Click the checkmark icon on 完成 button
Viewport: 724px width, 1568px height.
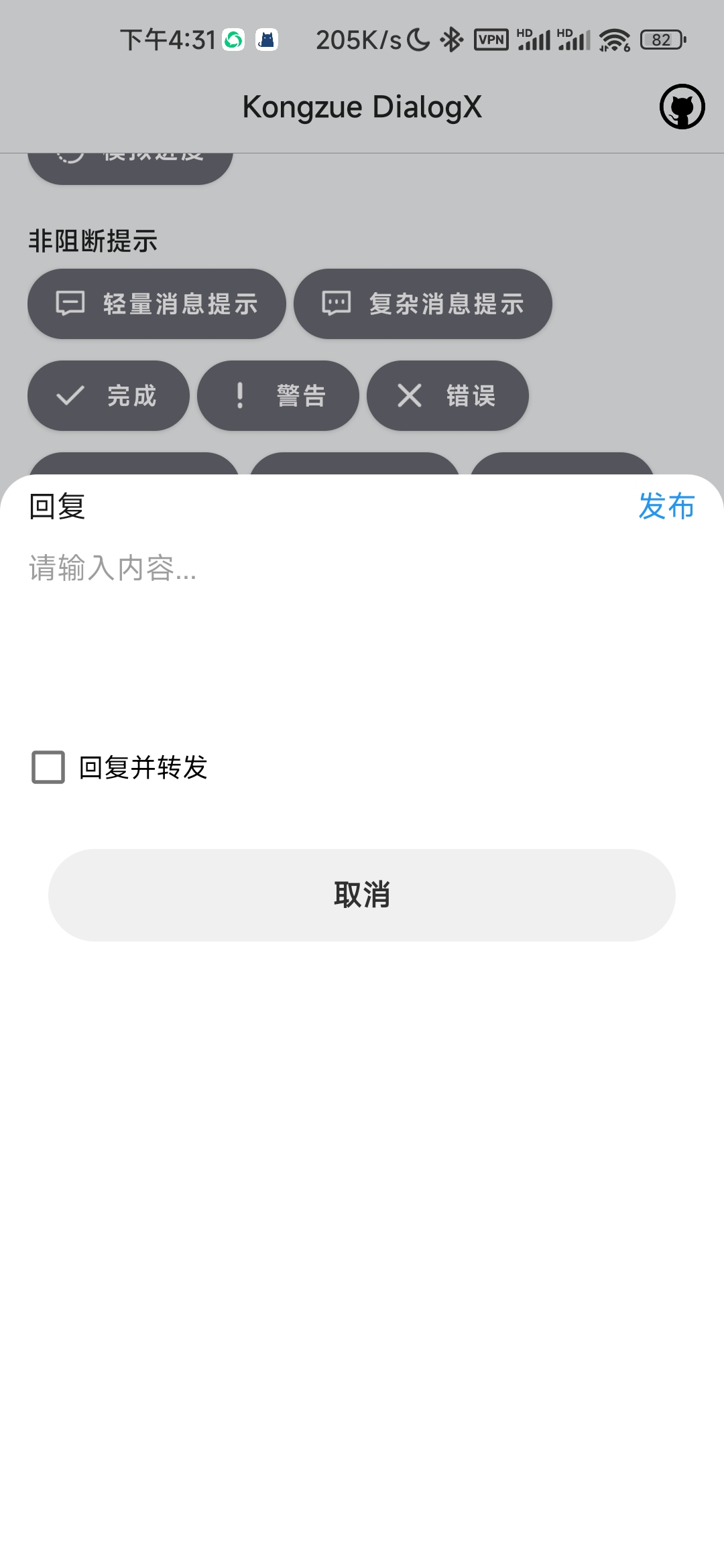(70, 396)
